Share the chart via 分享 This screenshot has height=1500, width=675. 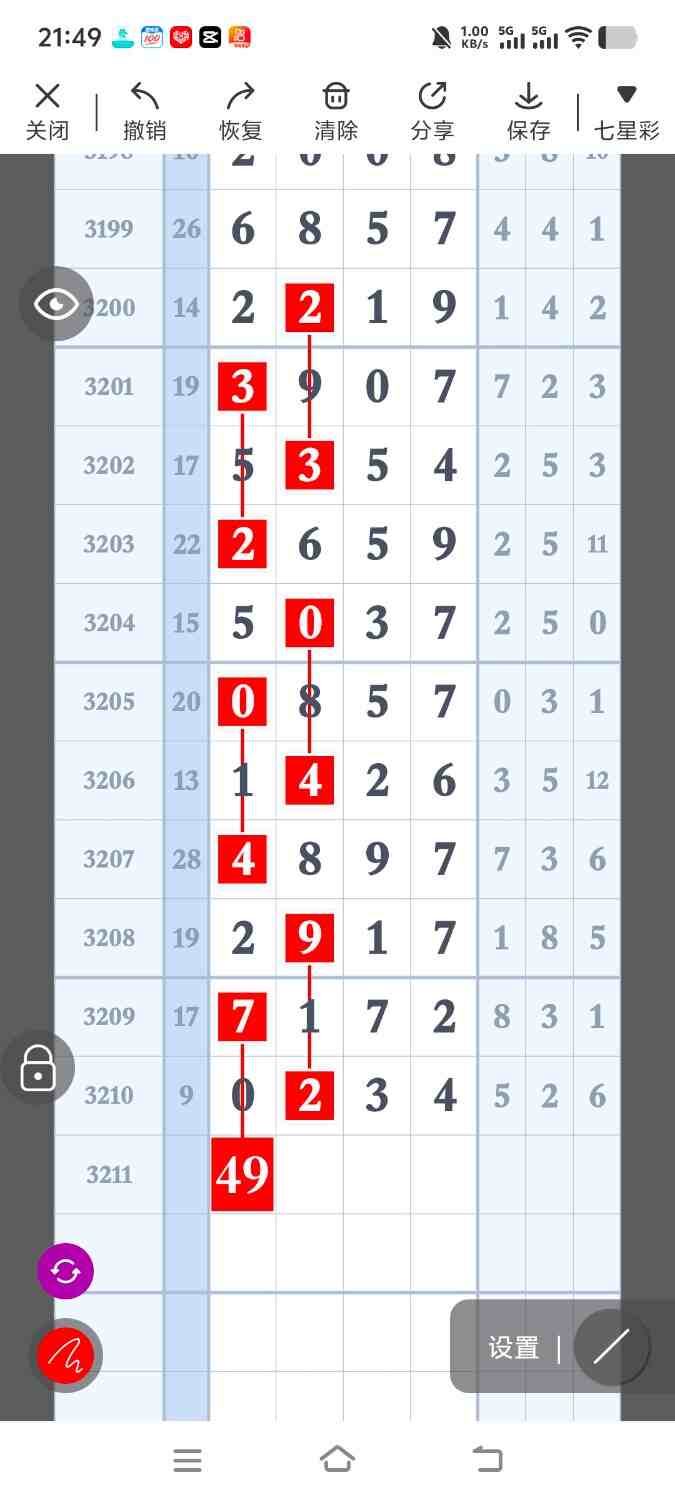(x=432, y=111)
